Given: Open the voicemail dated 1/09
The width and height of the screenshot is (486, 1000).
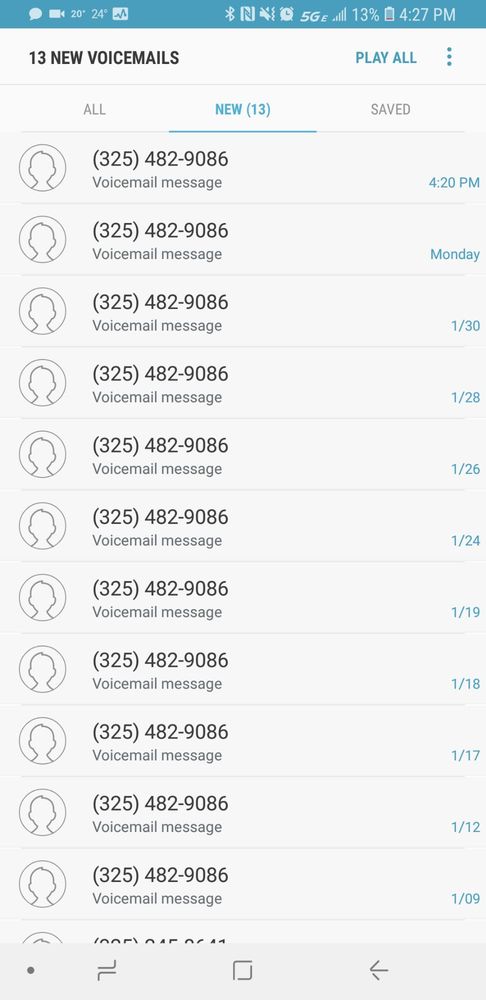Looking at the screenshot, I should (x=243, y=884).
